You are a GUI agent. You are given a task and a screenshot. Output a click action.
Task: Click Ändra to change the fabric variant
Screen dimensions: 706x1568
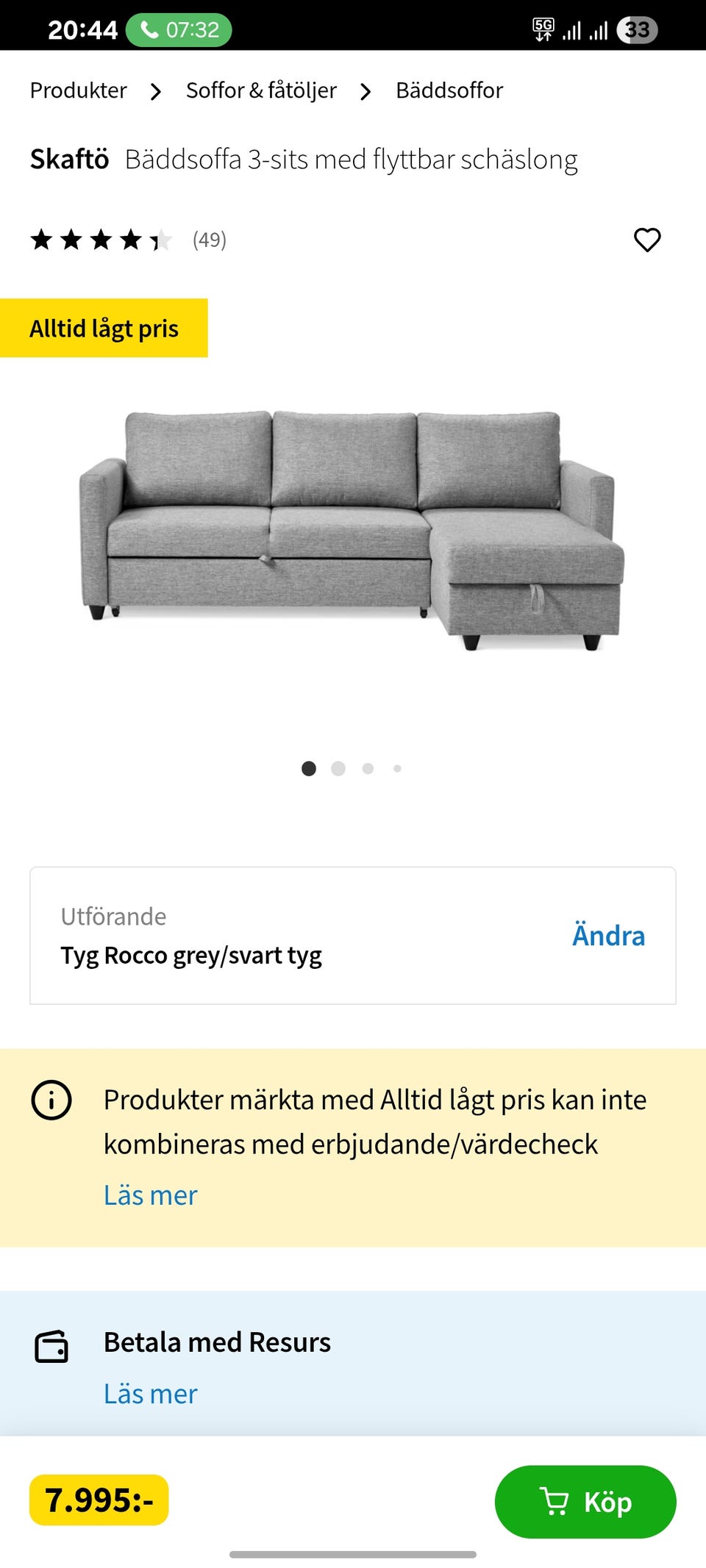click(608, 935)
